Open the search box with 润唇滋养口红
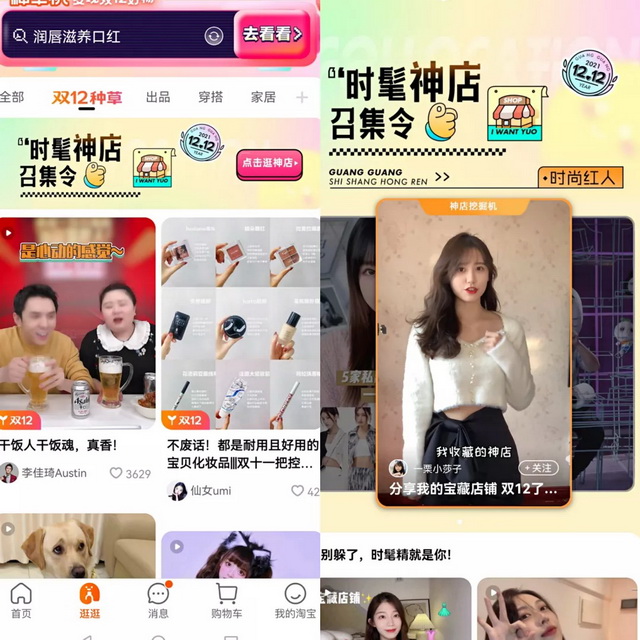The height and width of the screenshot is (640, 640). pos(110,36)
